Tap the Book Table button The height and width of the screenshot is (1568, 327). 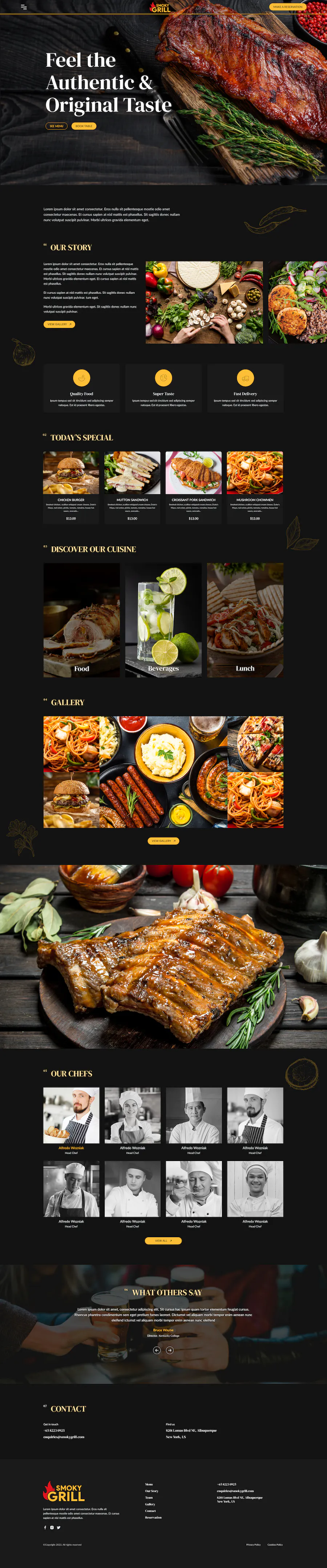point(84,126)
